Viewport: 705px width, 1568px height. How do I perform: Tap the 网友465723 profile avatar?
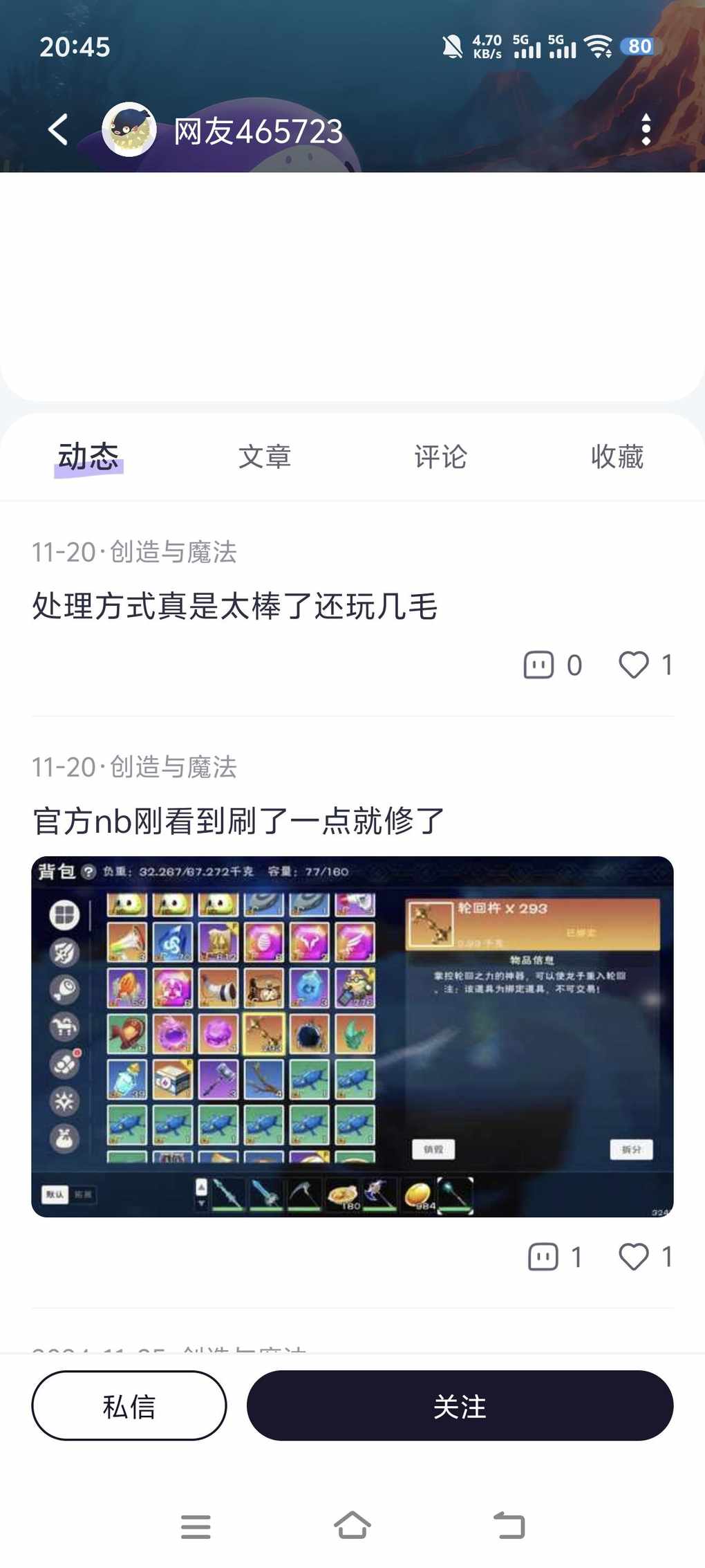[129, 129]
